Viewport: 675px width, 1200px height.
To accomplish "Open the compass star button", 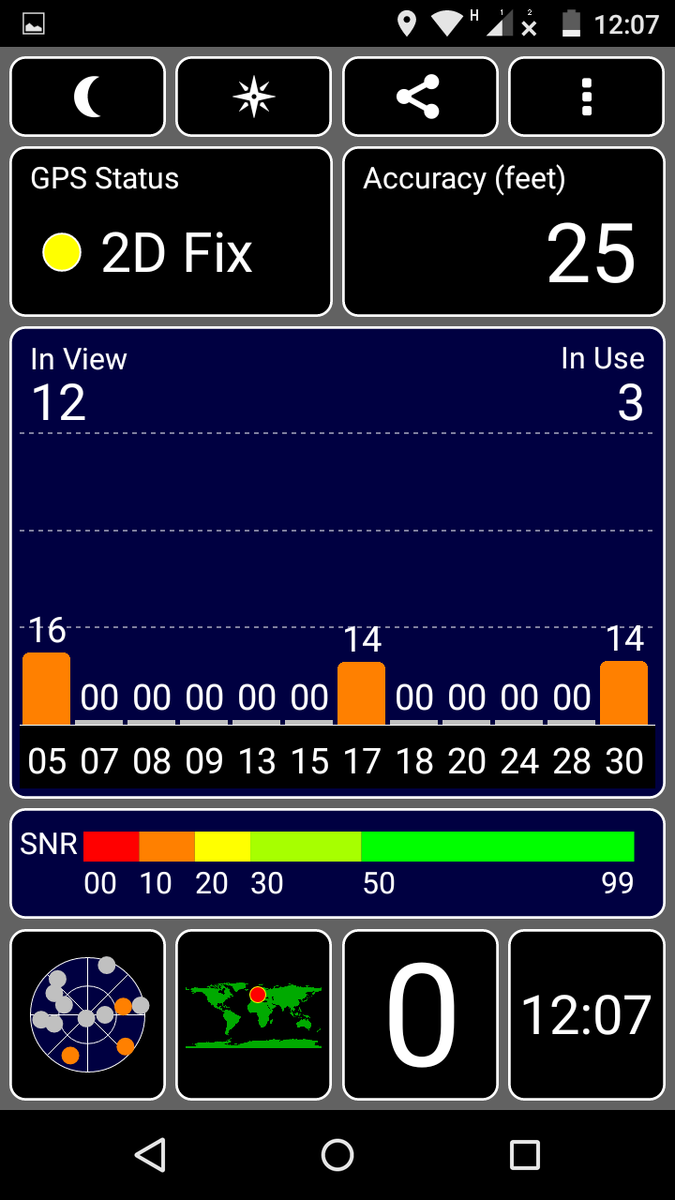I will [254, 97].
